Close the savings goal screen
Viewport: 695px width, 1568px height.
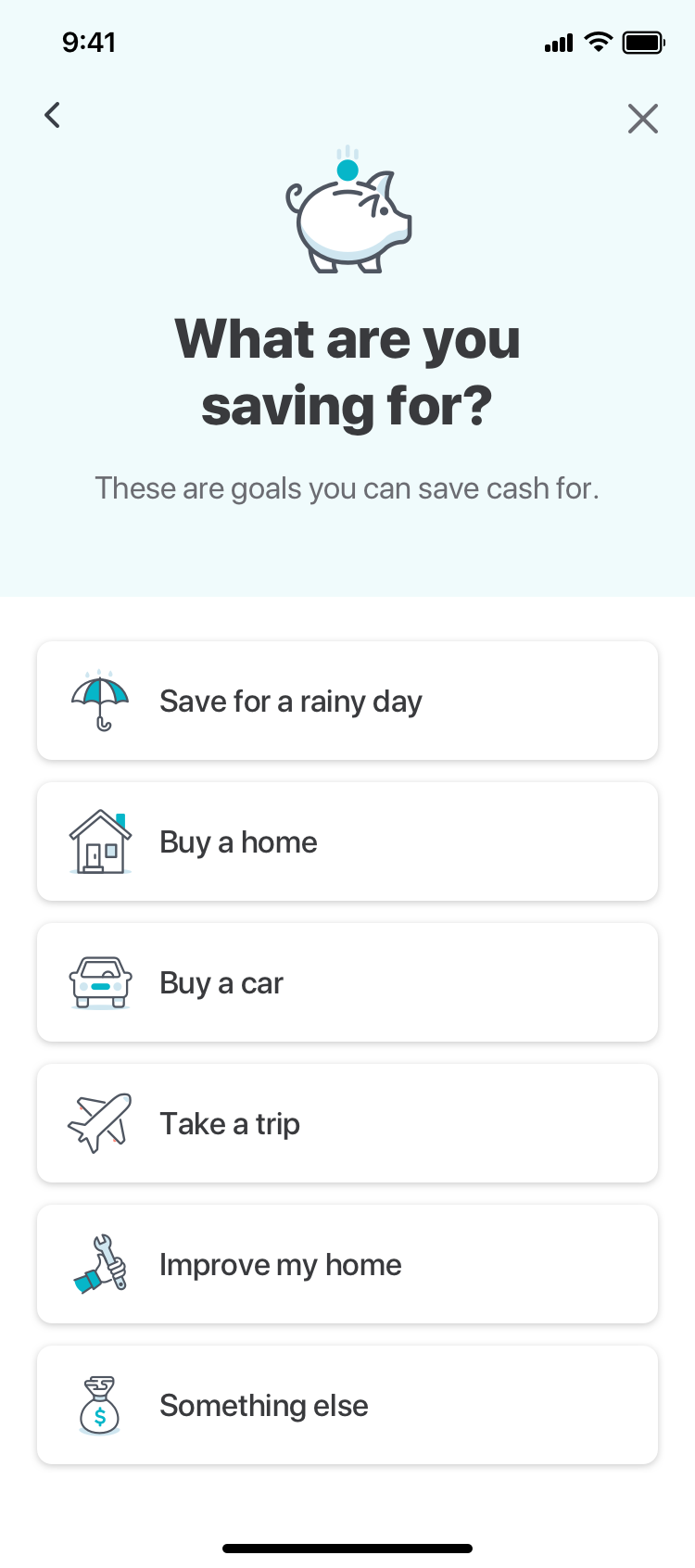[642, 119]
